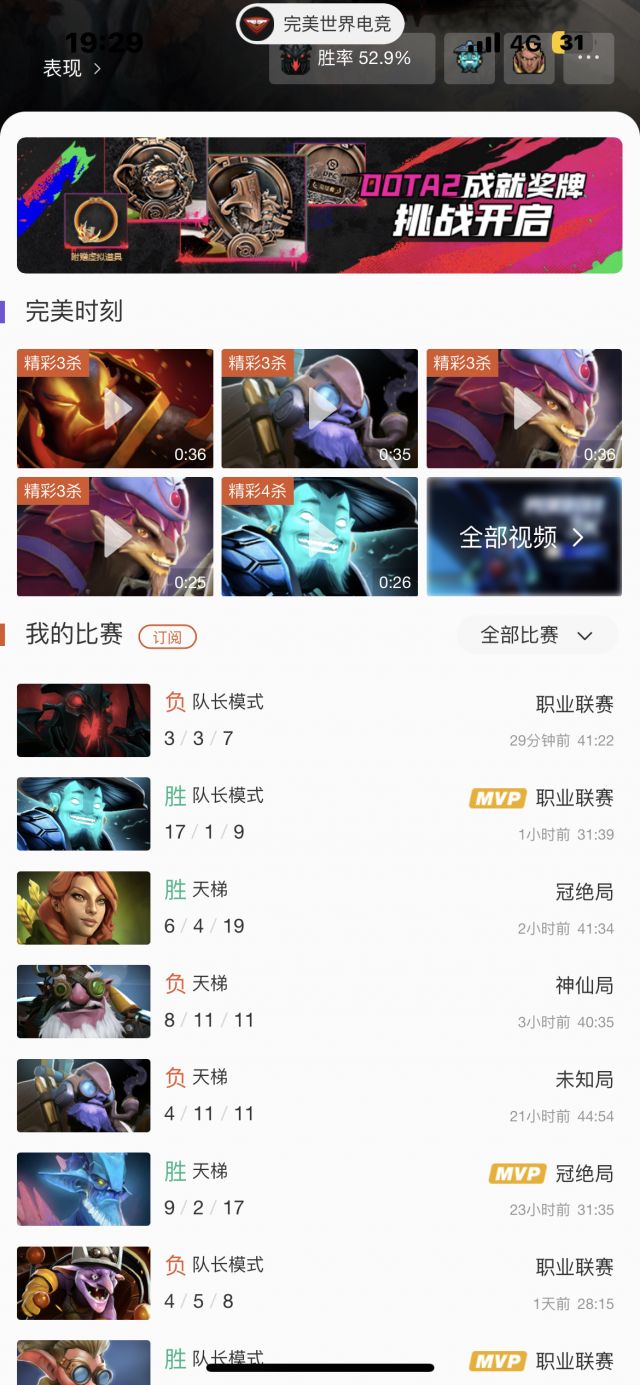Tap the 订阅 subscribe button

click(167, 636)
